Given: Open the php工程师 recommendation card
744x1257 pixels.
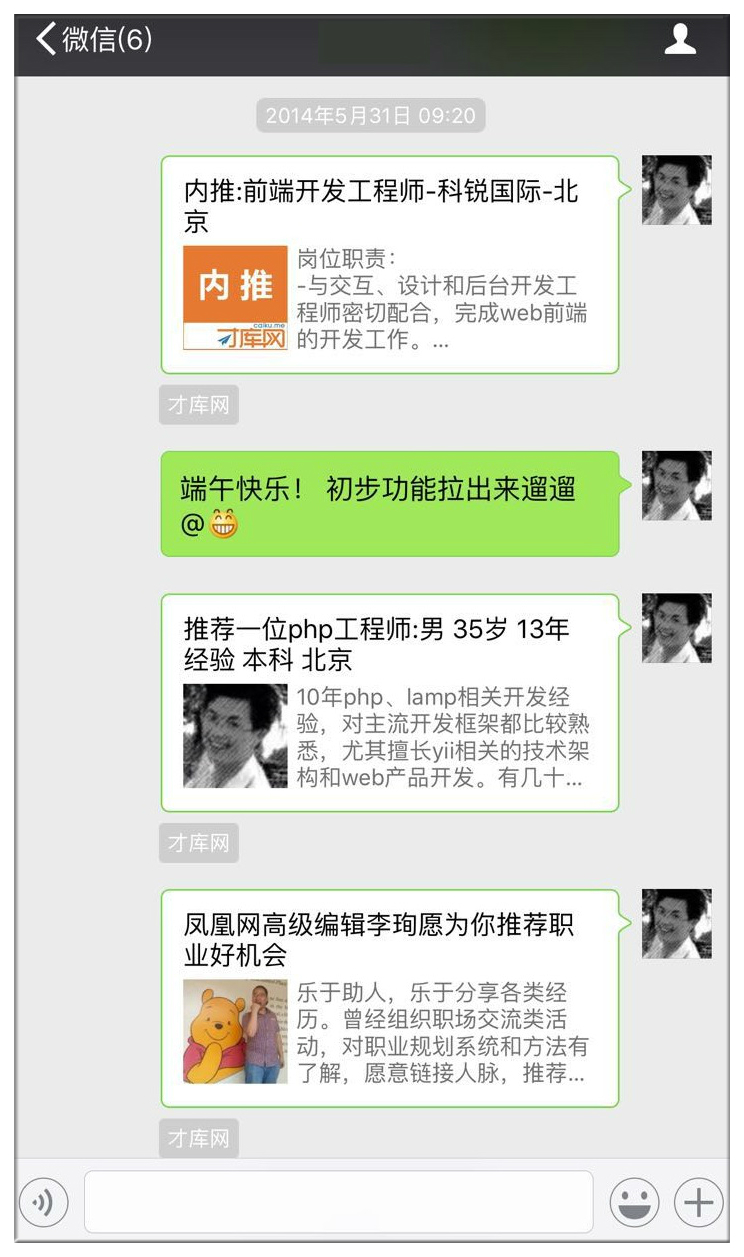Looking at the screenshot, I should point(390,702).
